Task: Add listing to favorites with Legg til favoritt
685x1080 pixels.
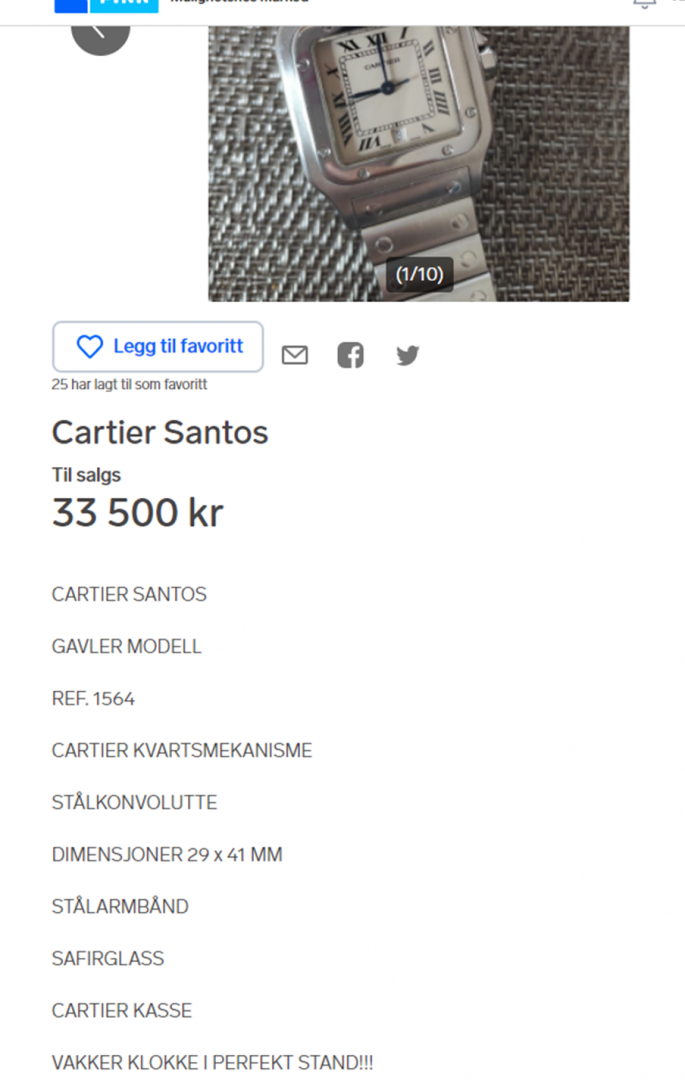Action: [158, 347]
